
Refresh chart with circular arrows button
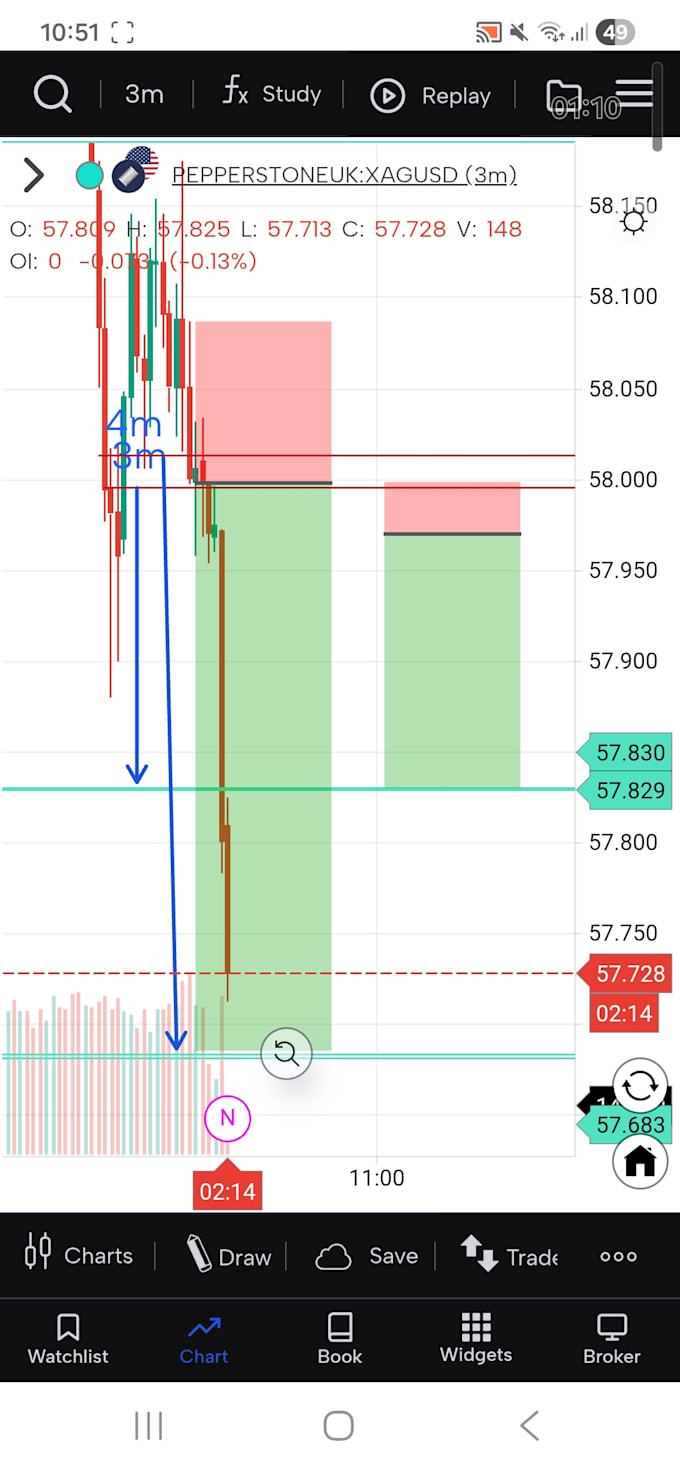pyautogui.click(x=640, y=1086)
